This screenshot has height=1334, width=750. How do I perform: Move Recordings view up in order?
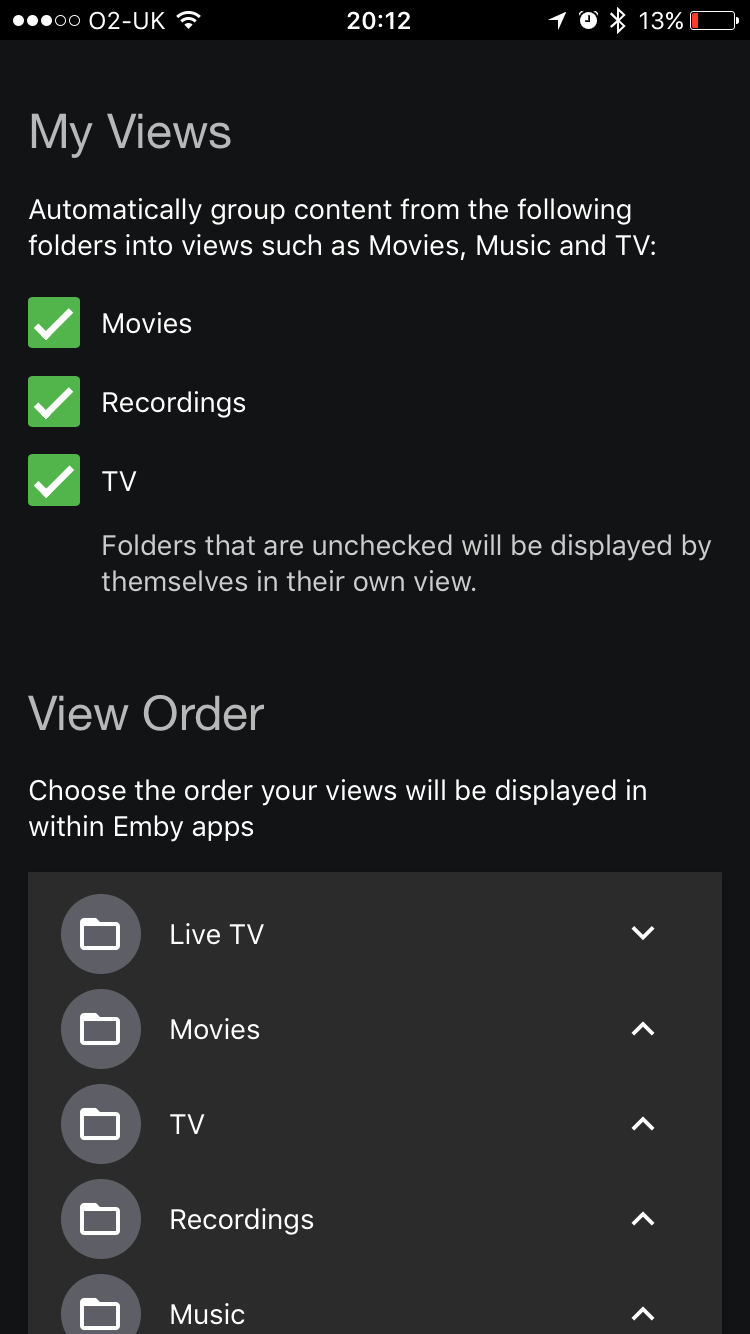643,1218
